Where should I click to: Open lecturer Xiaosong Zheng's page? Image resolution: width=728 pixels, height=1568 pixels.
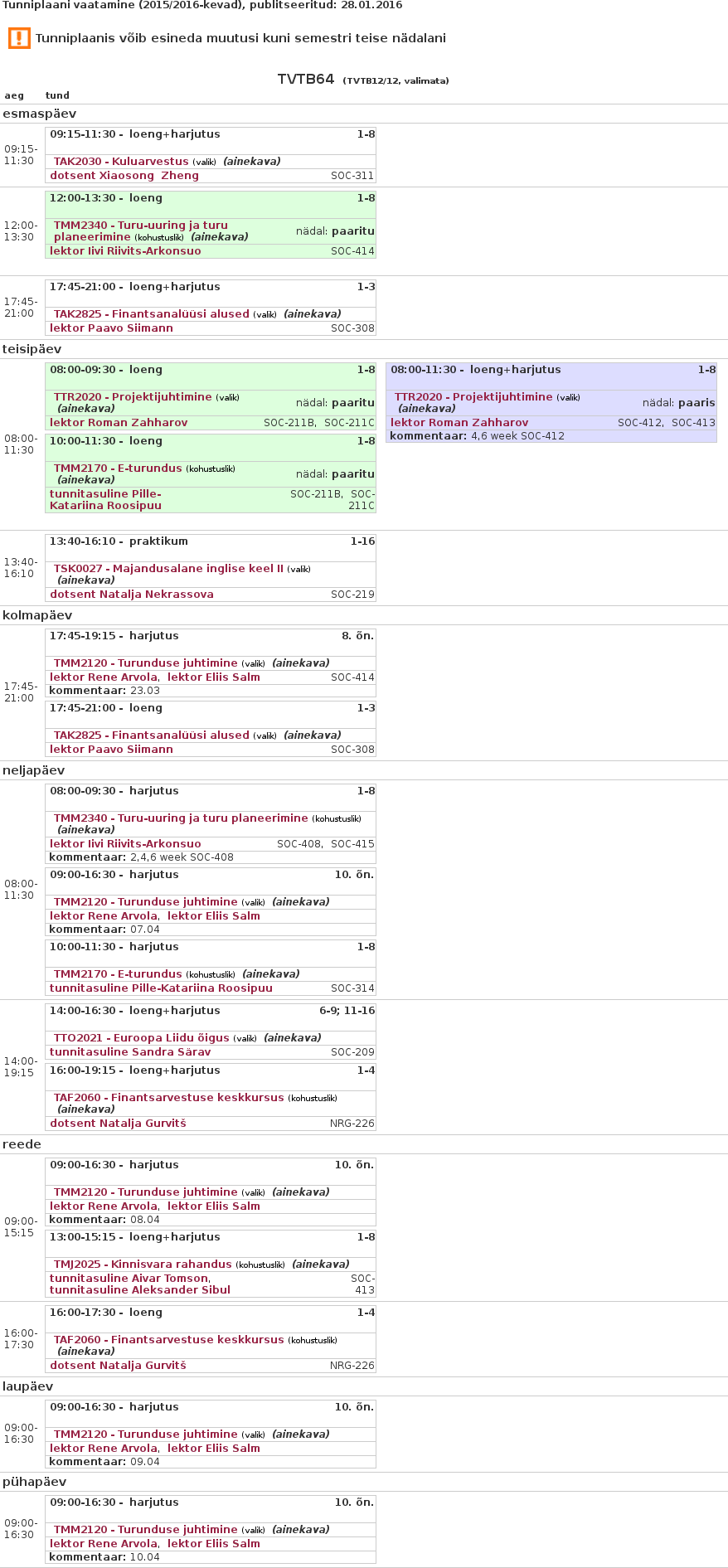(124, 176)
